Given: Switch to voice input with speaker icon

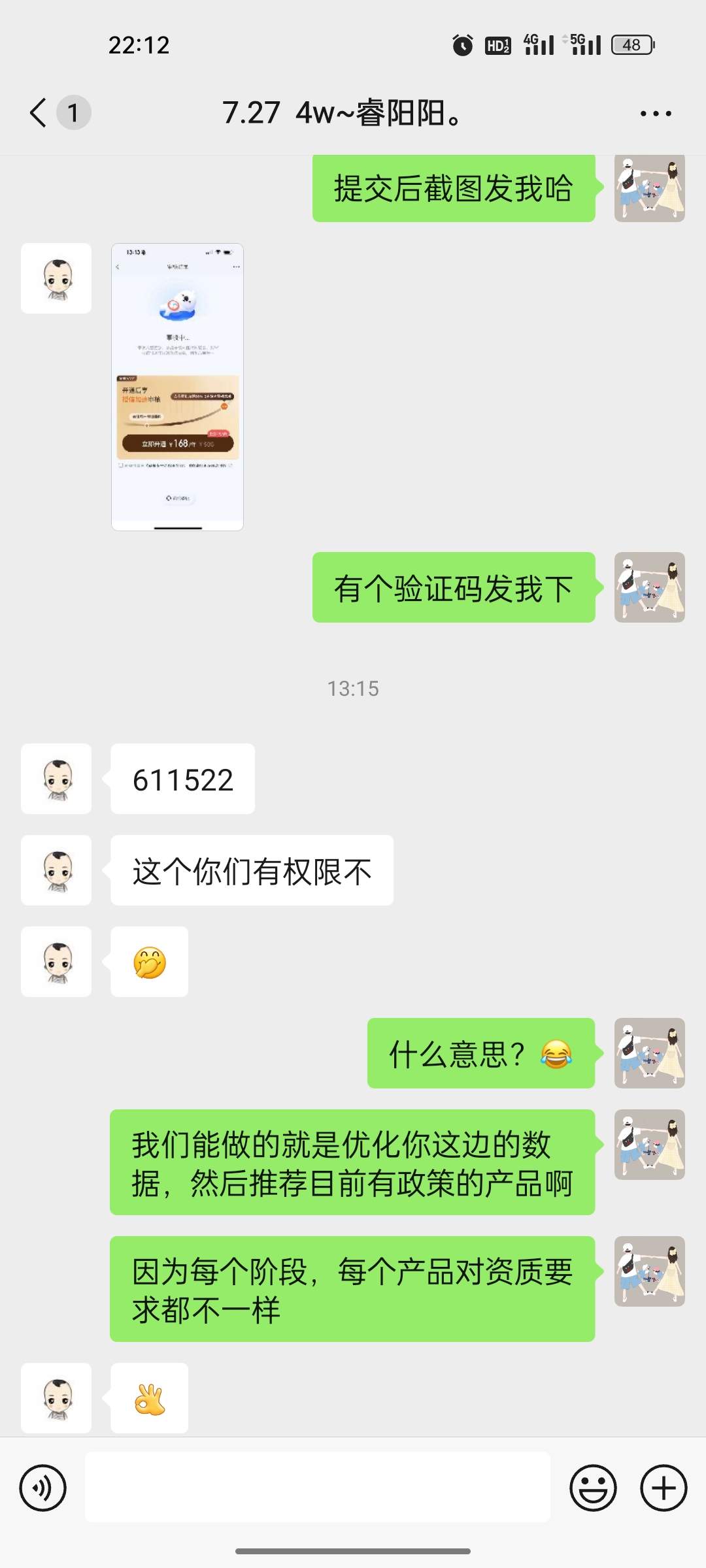Looking at the screenshot, I should coord(43,1488).
